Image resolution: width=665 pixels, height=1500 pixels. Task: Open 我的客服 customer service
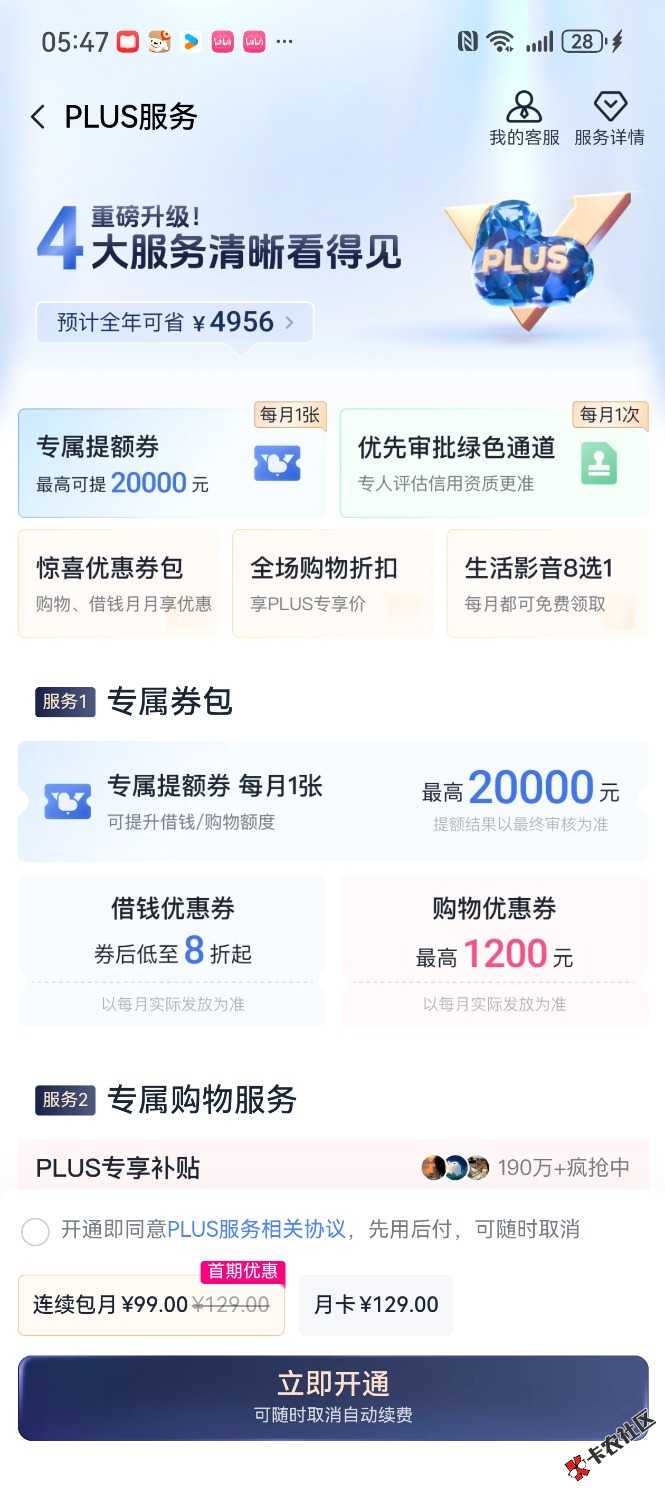[x=524, y=118]
